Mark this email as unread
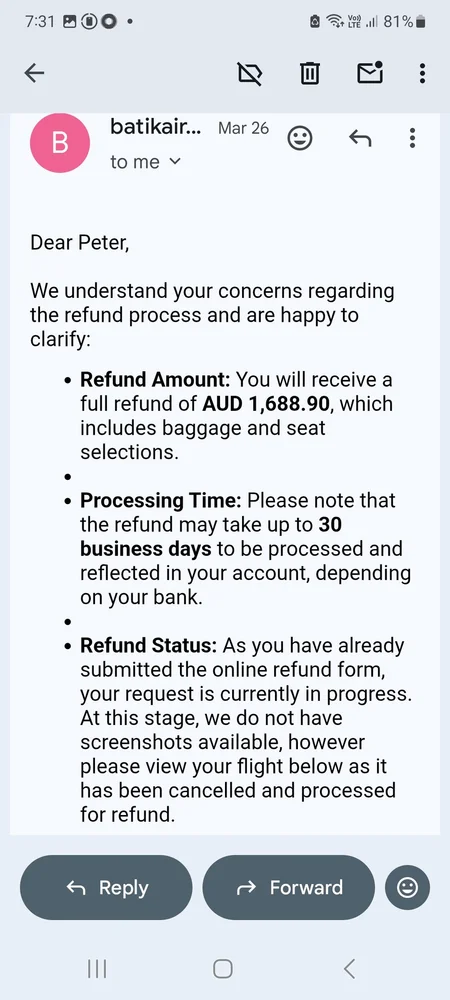Screen dimensions: 450x1000 pos(370,73)
